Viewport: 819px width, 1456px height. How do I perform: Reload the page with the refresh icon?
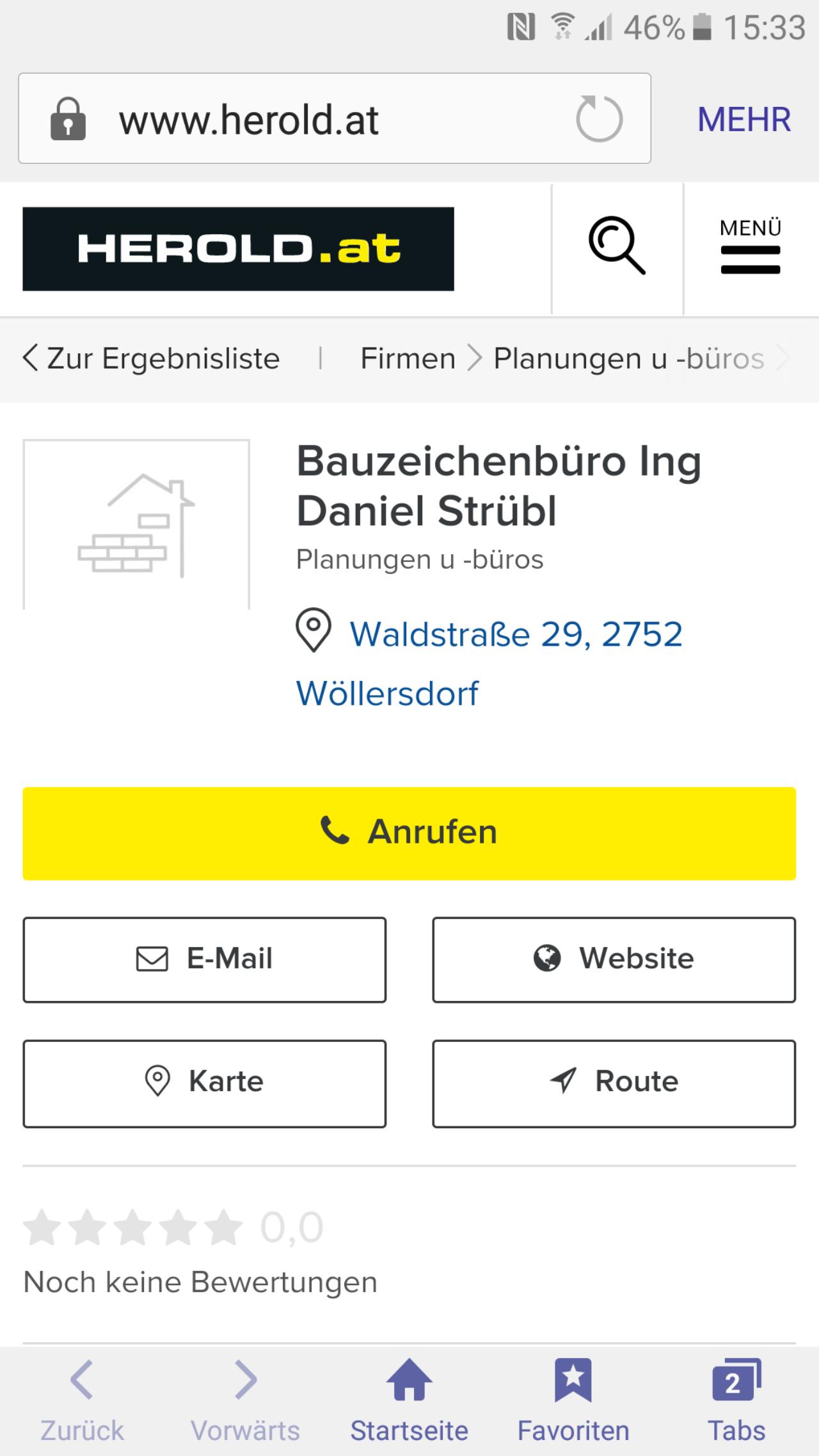[599, 118]
